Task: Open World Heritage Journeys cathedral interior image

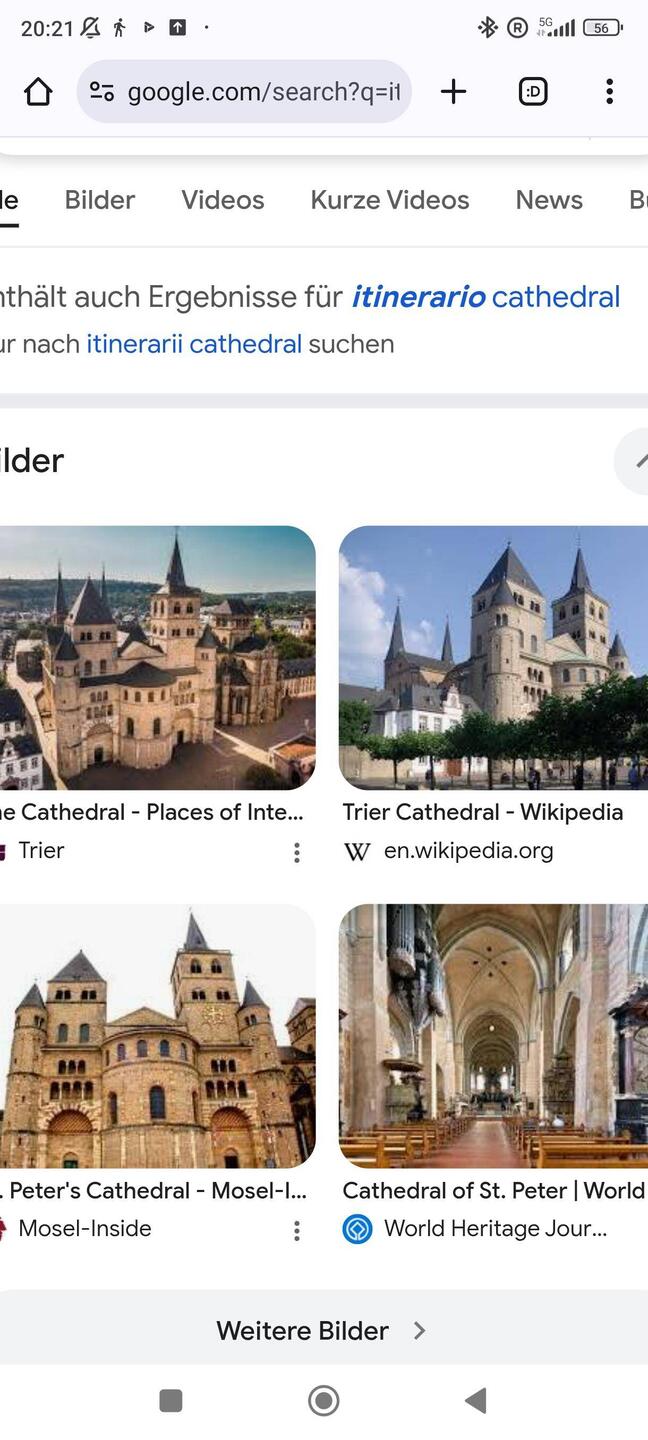Action: (494, 1036)
